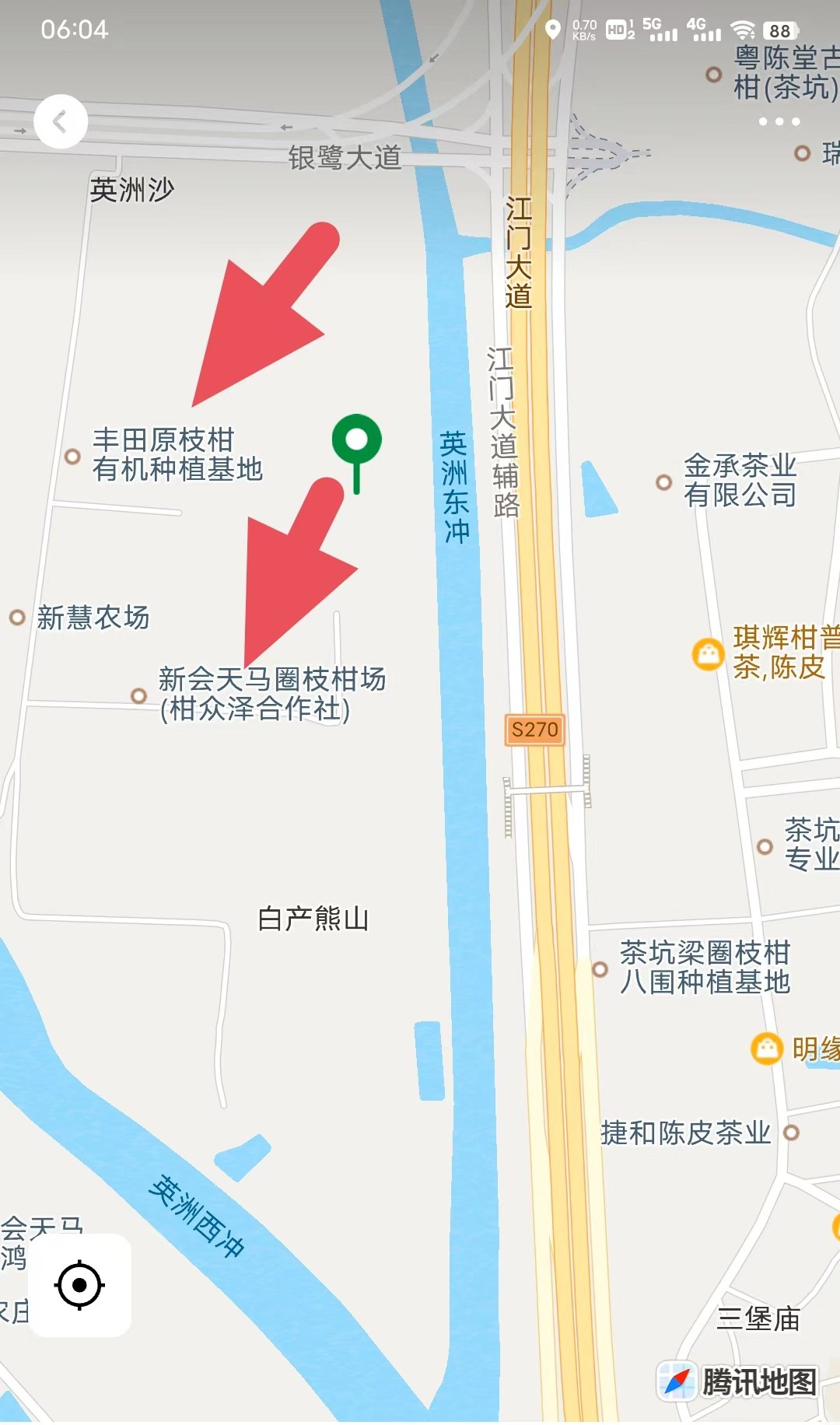
Task: Go back with the arrow button
Action: tap(61, 121)
